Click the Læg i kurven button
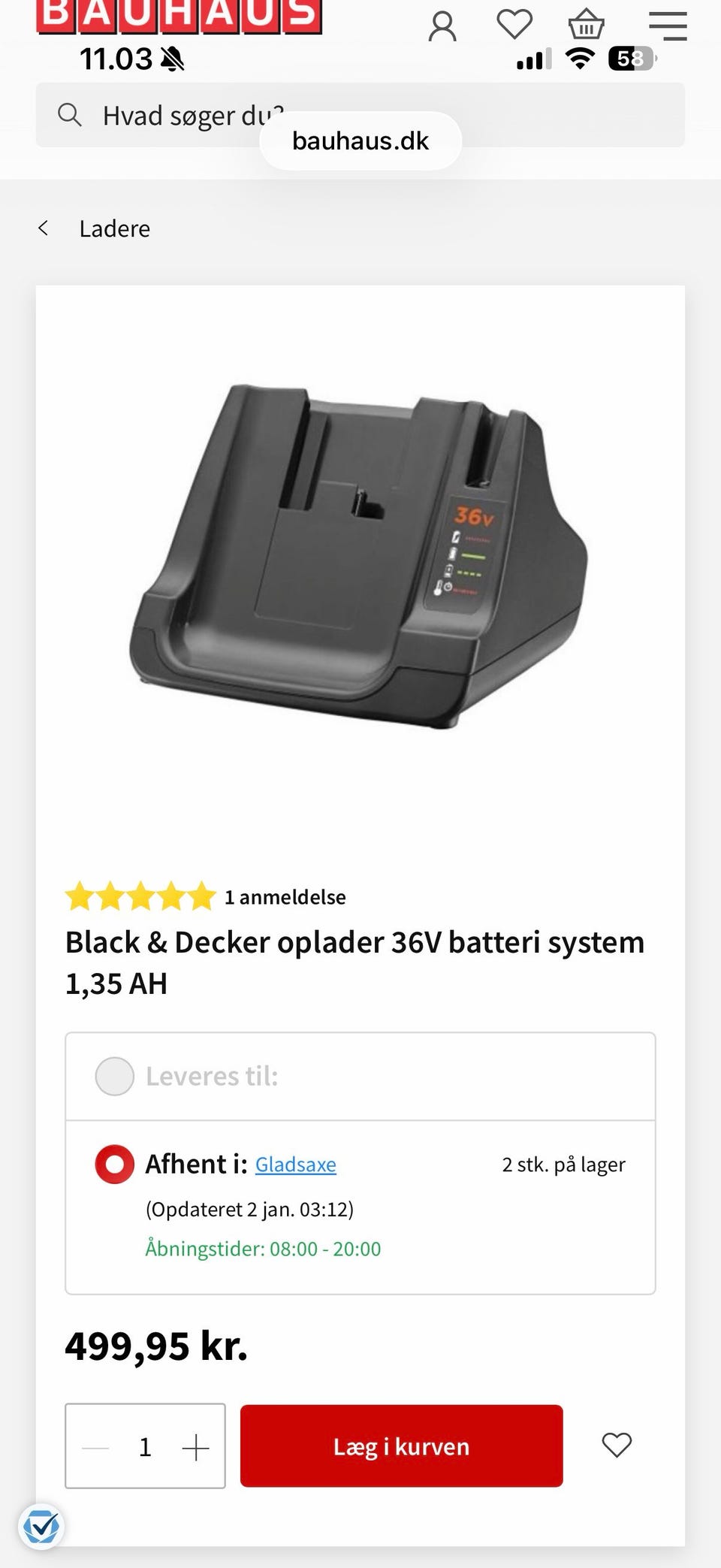Viewport: 721px width, 1568px height. click(x=401, y=1446)
